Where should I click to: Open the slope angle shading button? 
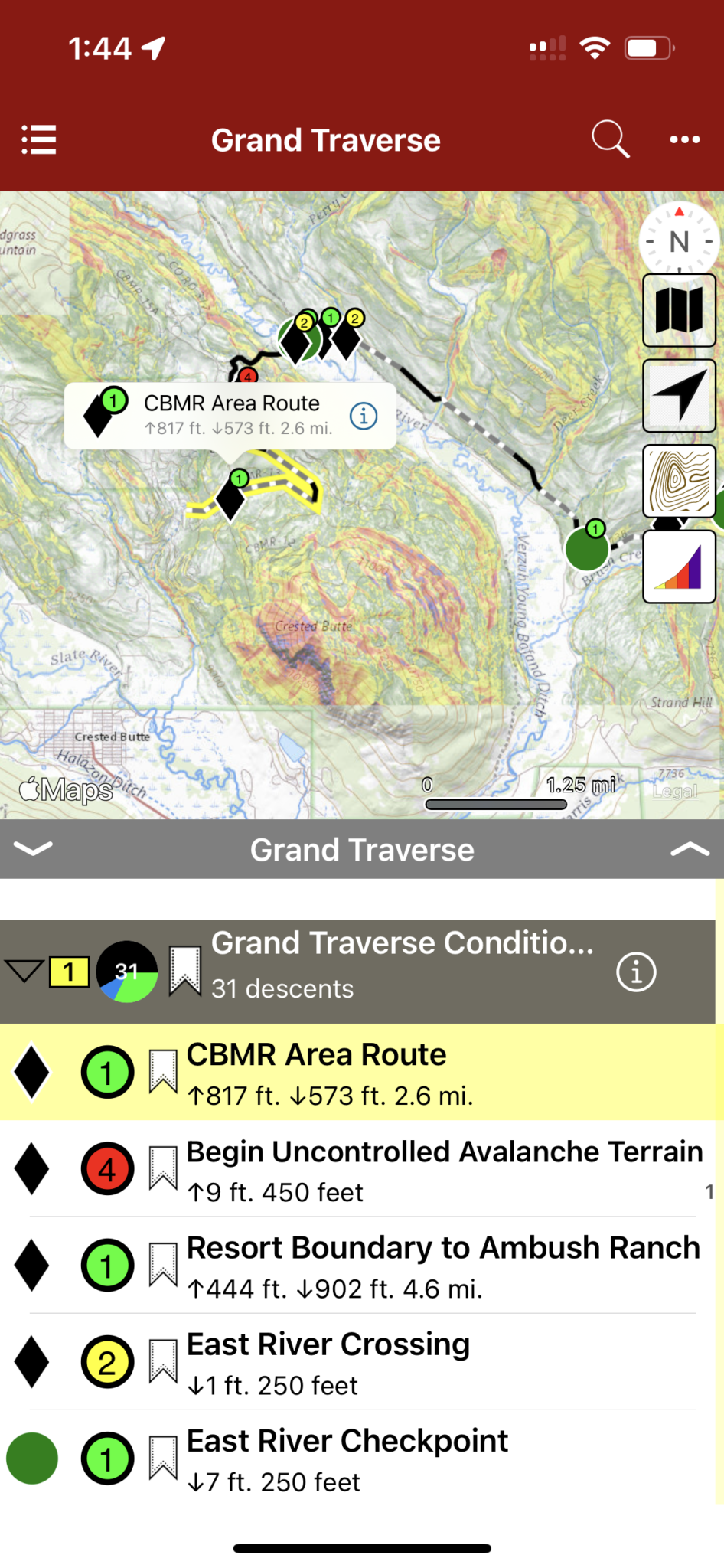click(x=679, y=567)
